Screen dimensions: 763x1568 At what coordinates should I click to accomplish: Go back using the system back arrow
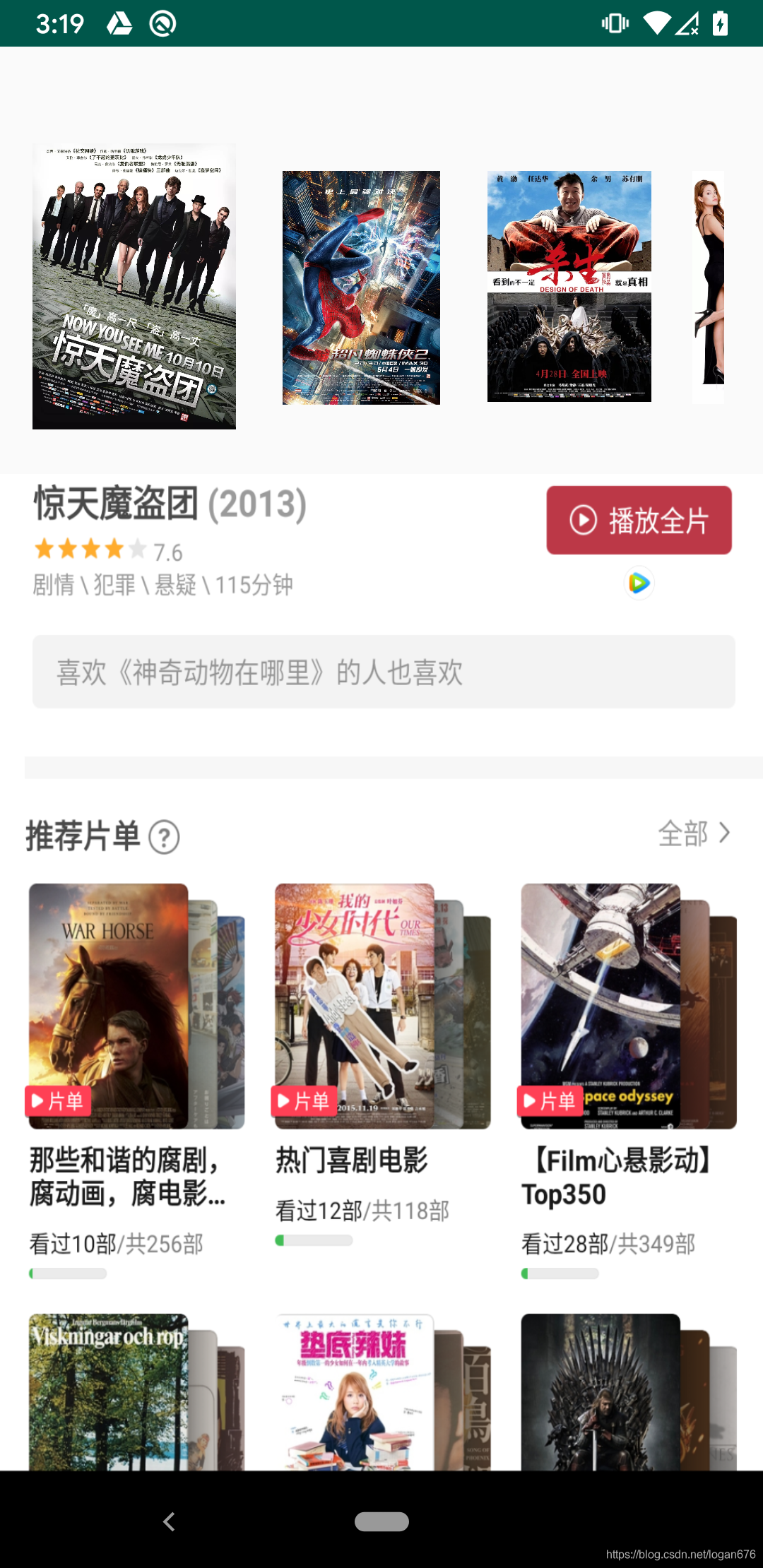(x=169, y=1521)
